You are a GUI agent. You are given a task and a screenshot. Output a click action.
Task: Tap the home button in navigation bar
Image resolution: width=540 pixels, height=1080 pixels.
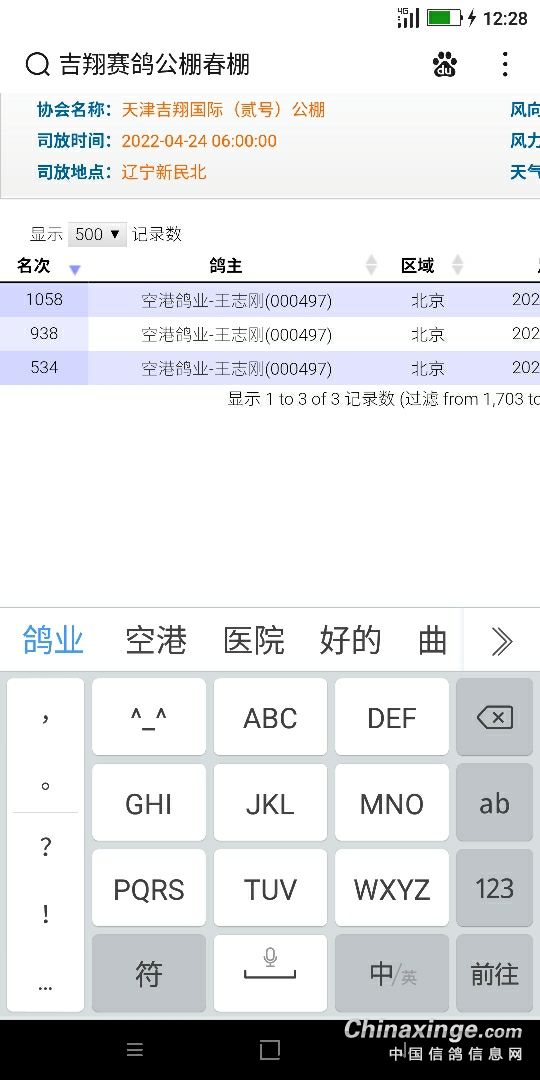click(x=270, y=1050)
